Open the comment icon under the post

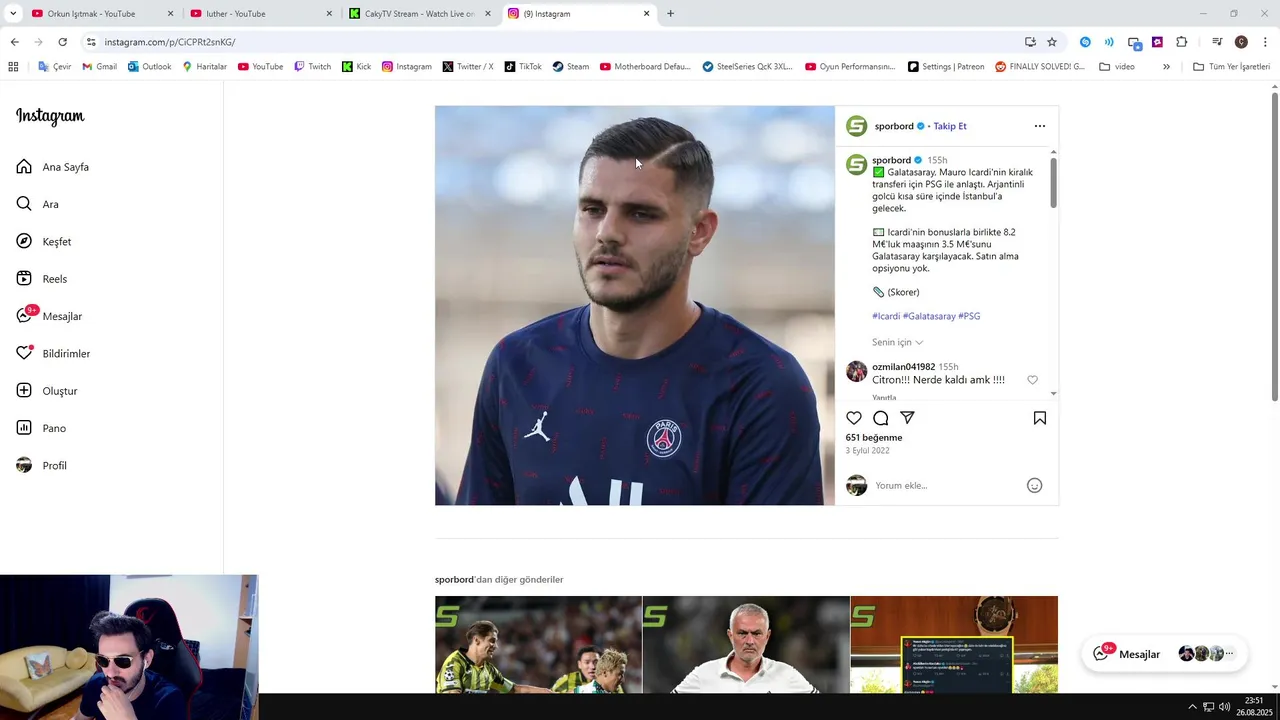click(x=881, y=418)
